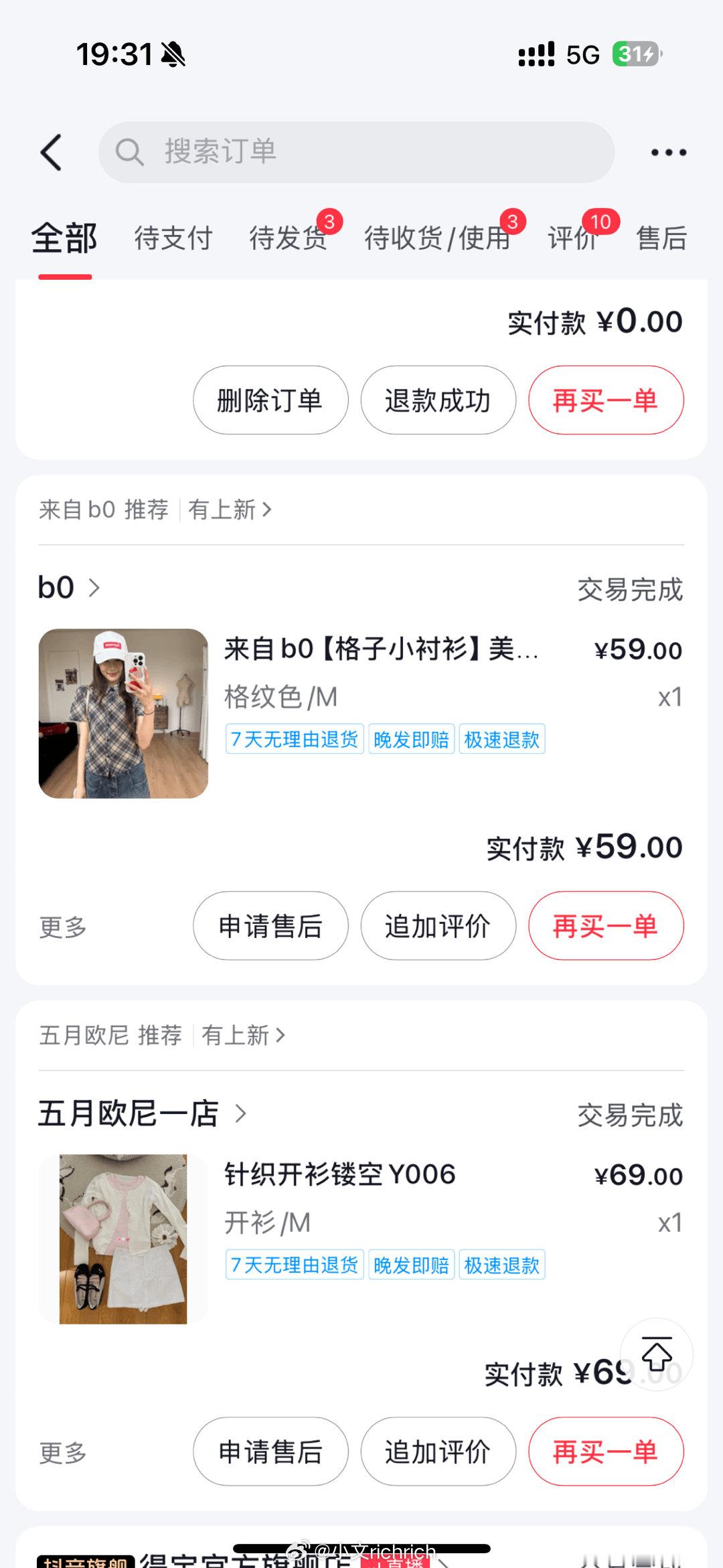
Task: Tap the 搜索订单 search box
Action: coord(356,152)
